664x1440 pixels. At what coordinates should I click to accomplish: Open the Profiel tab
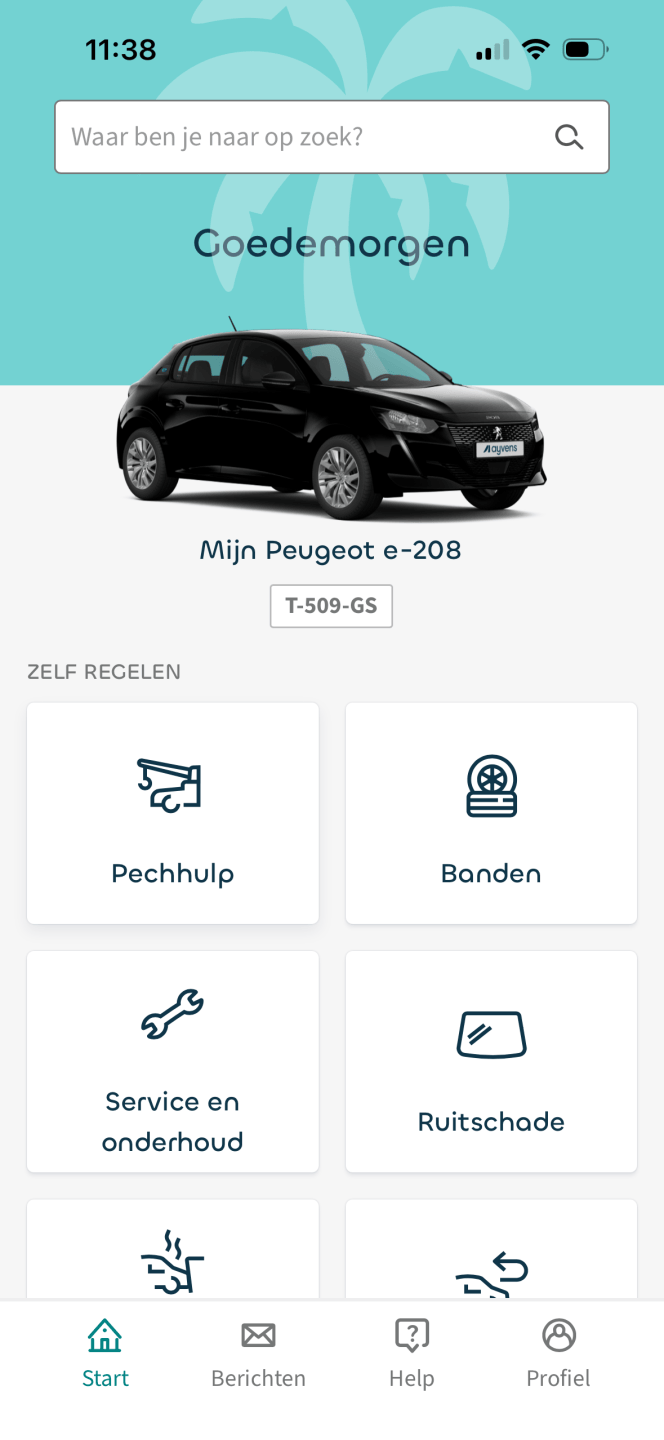tap(558, 1354)
